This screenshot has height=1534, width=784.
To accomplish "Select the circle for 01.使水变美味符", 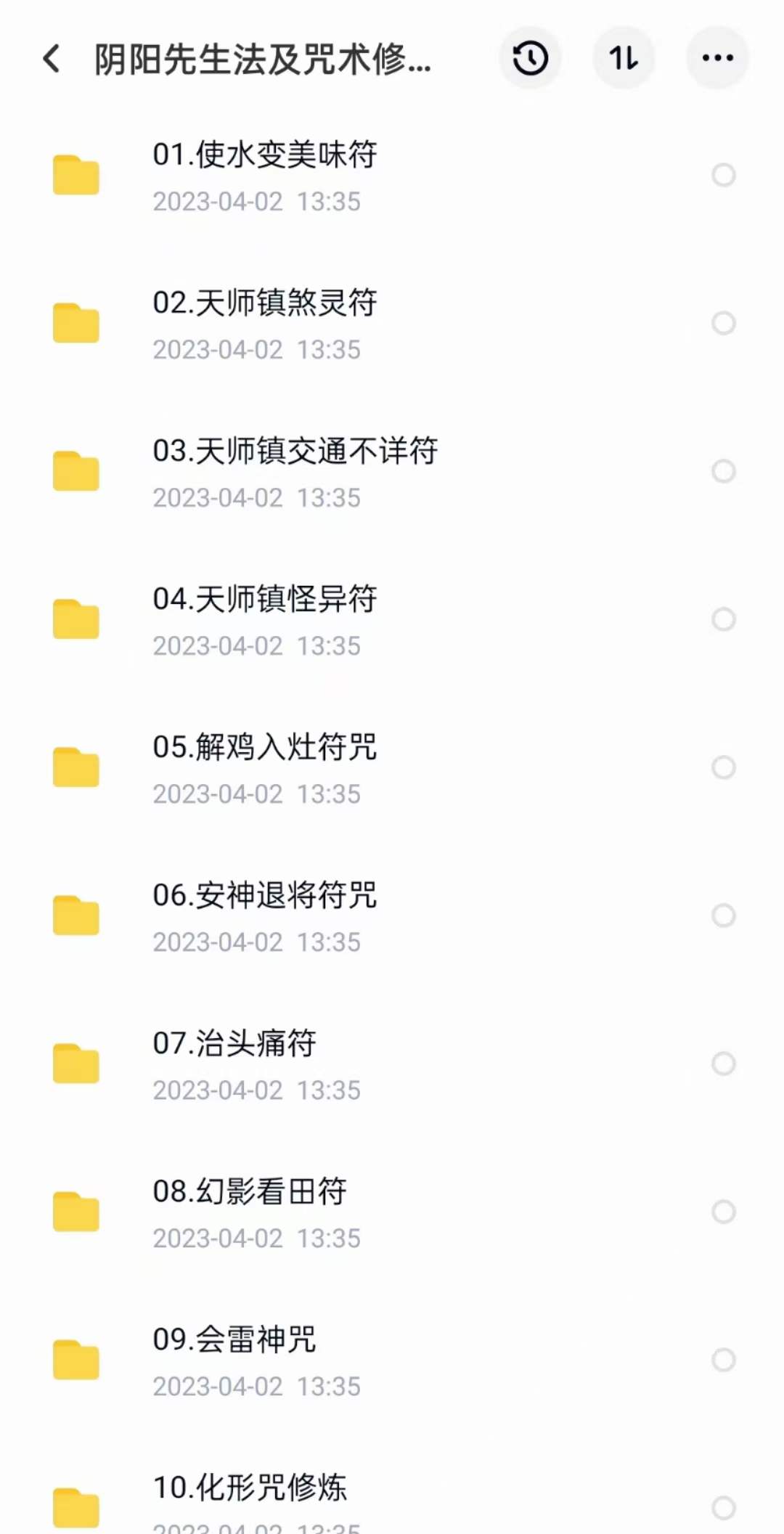I will click(723, 175).
